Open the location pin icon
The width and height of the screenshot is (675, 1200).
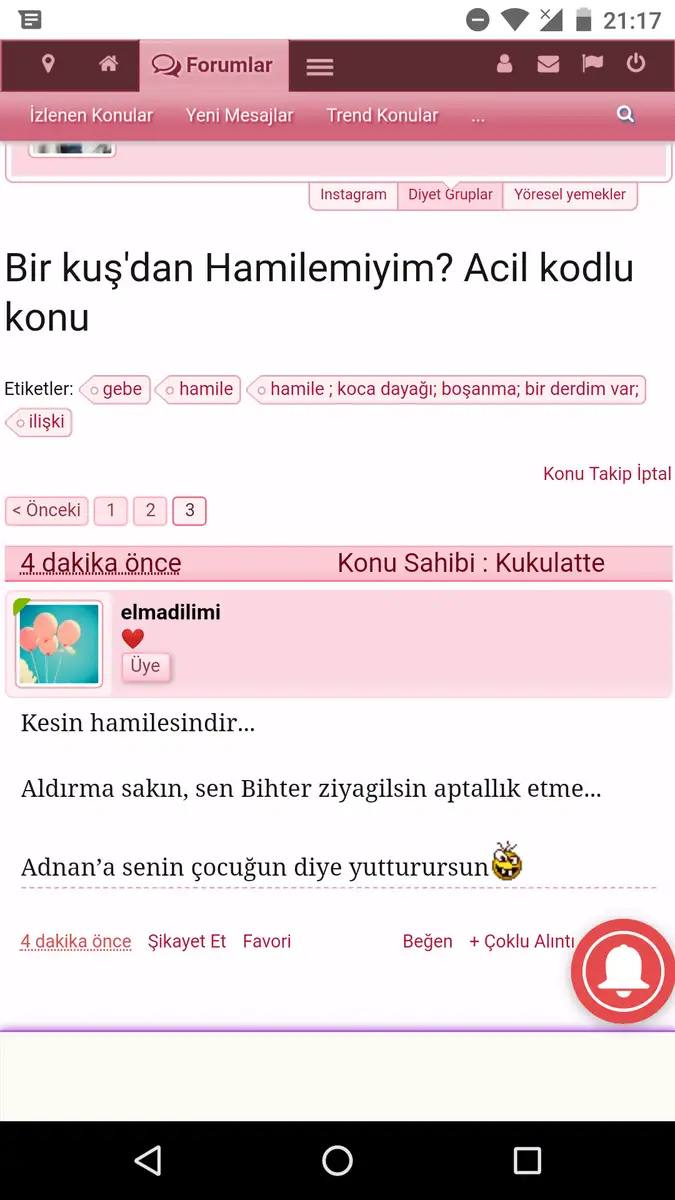point(48,65)
